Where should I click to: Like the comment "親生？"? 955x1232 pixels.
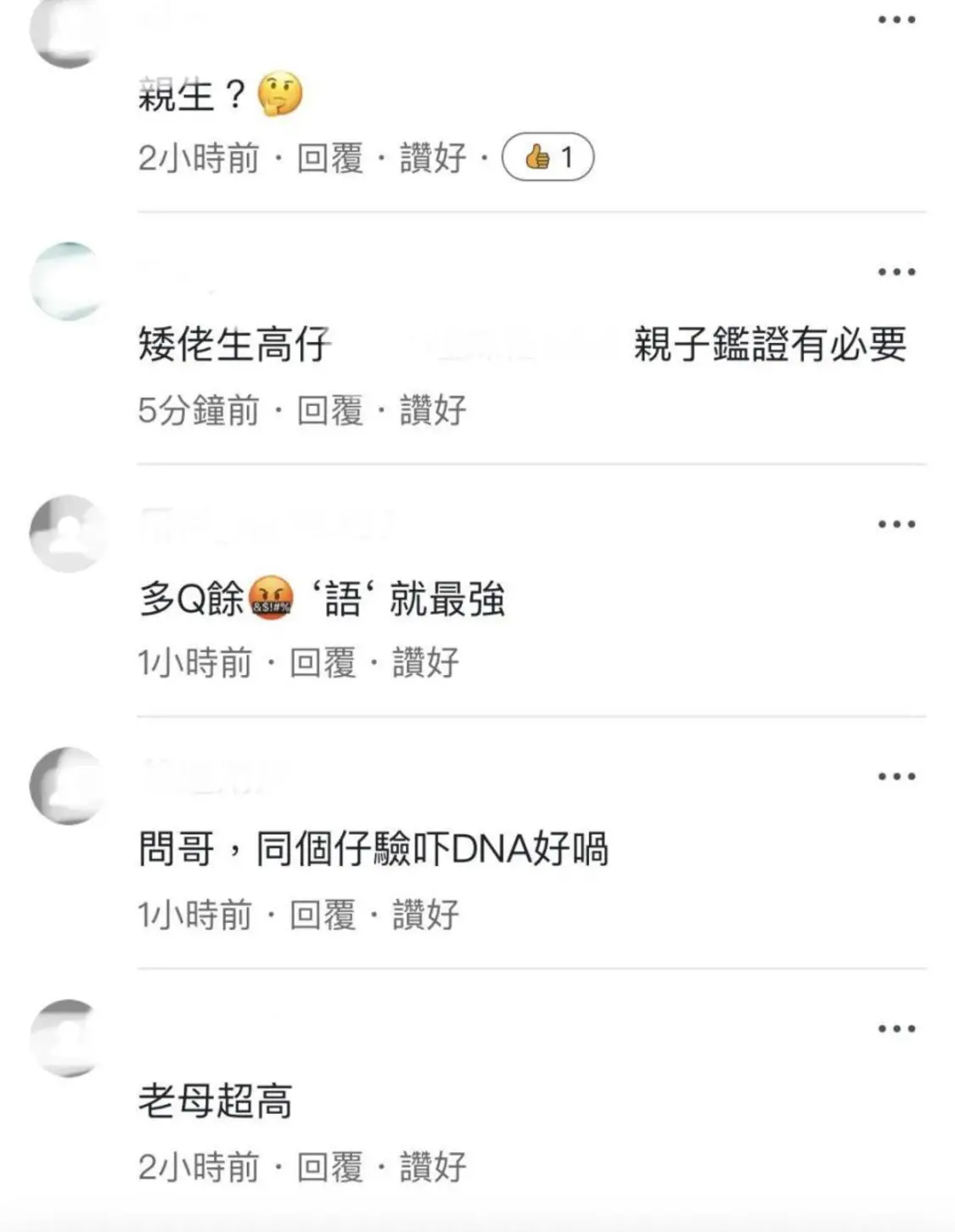click(433, 158)
